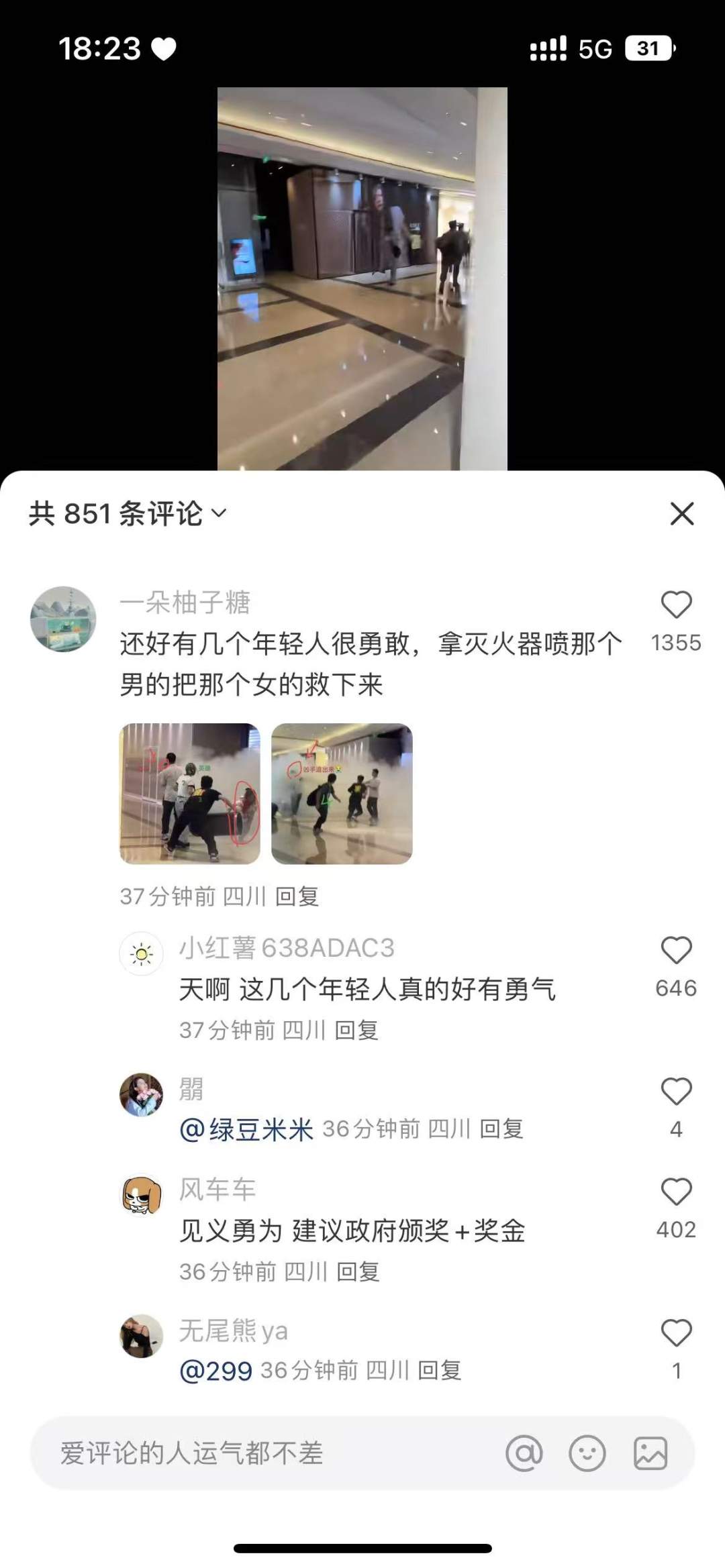
Task: Attach an image to the comment
Action: [x=650, y=1453]
